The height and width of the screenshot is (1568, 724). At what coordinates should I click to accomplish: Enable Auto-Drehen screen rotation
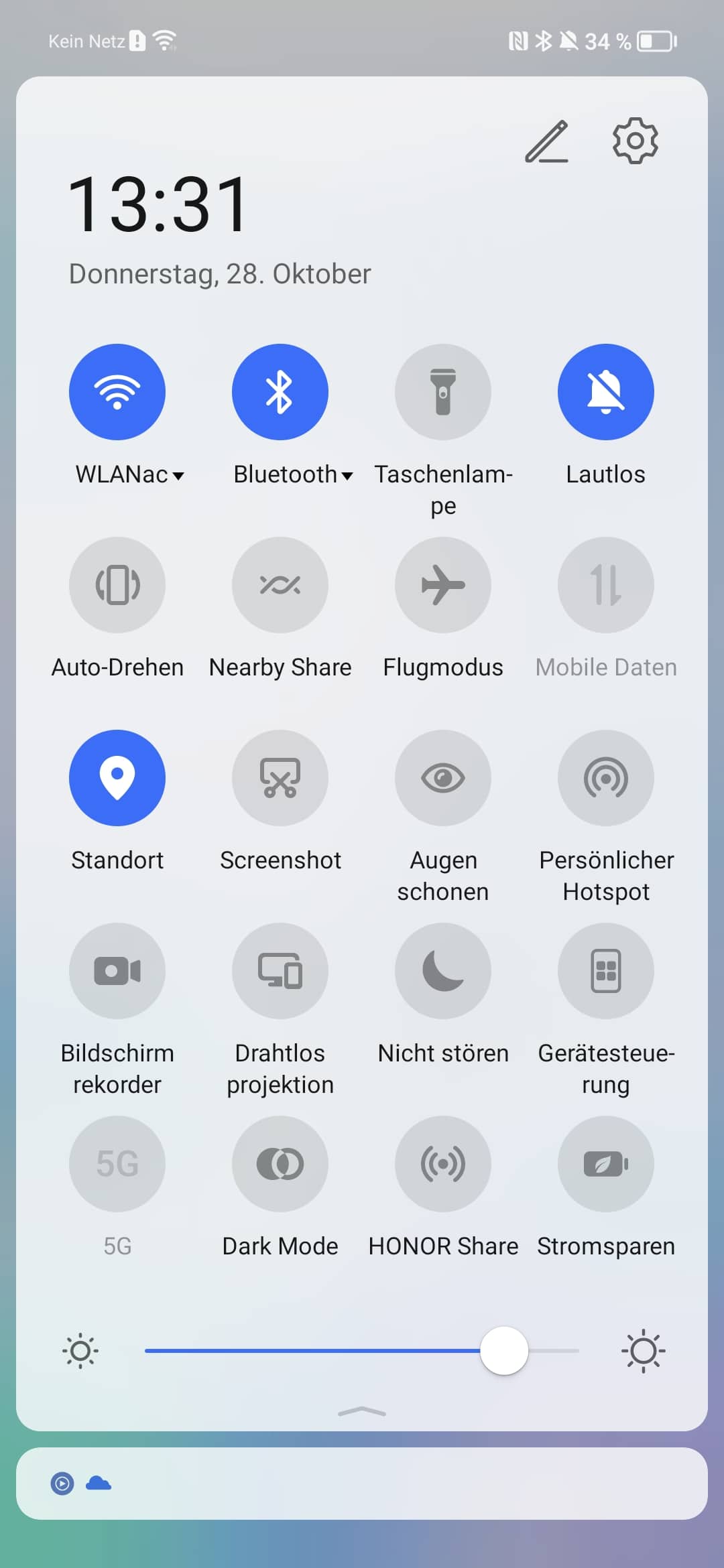[x=117, y=585]
